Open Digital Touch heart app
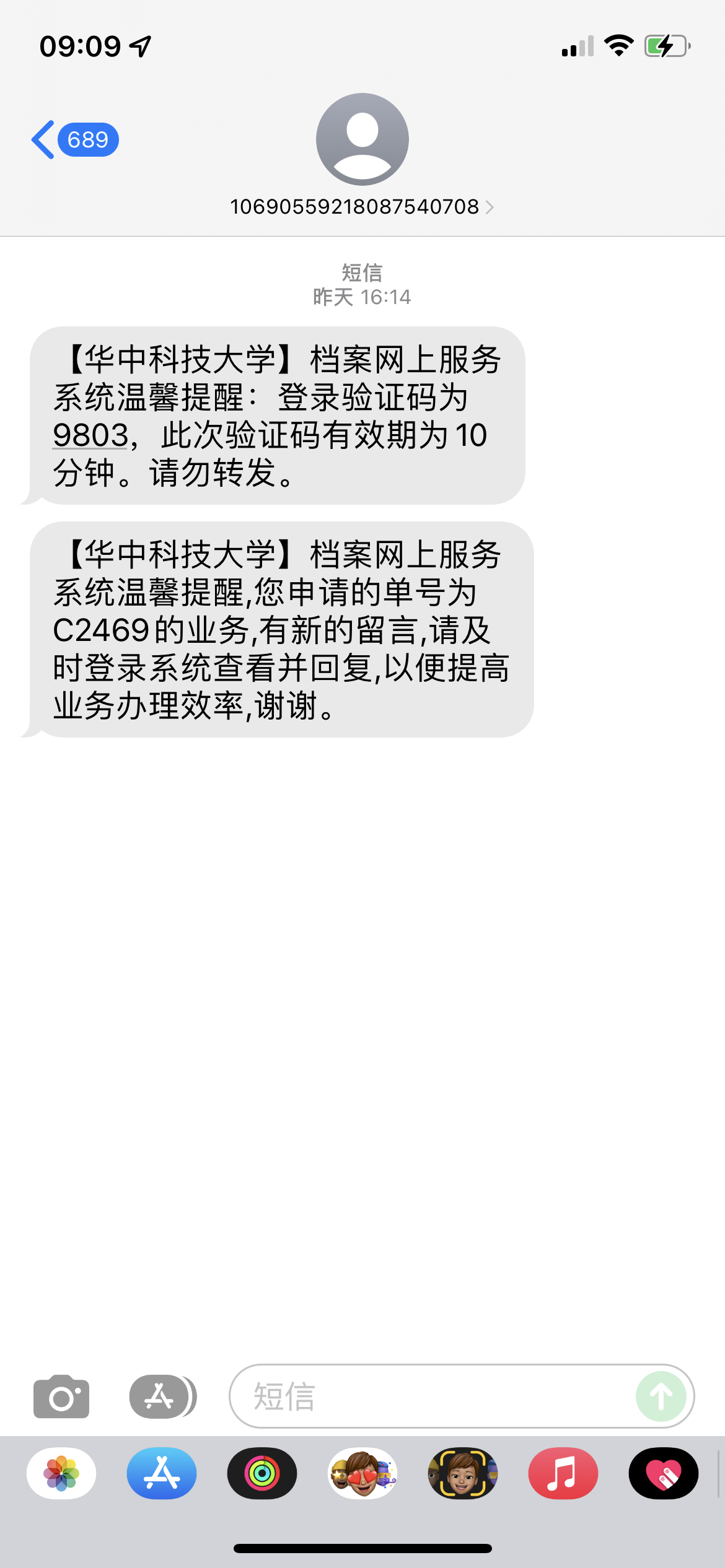This screenshot has width=725, height=1568. click(664, 1474)
